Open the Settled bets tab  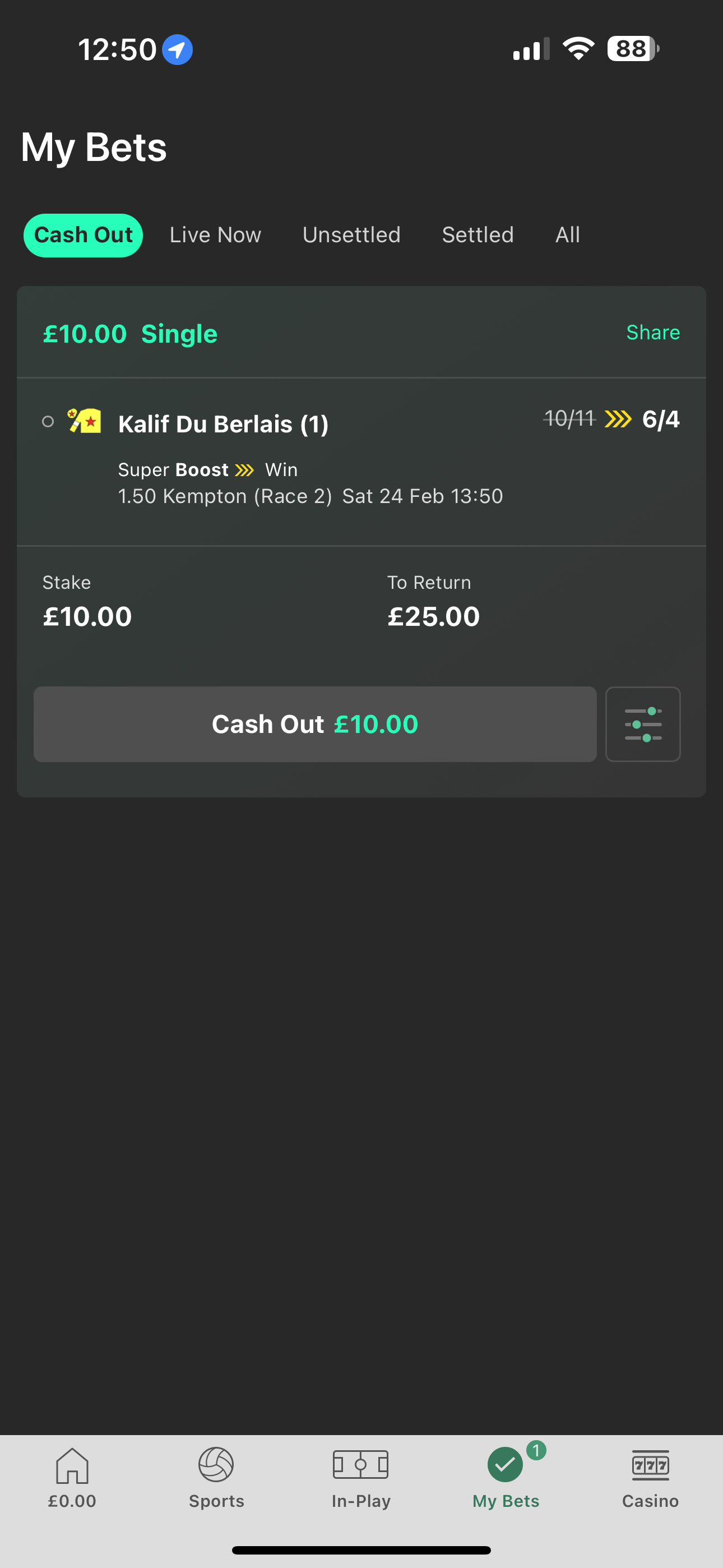[478, 235]
